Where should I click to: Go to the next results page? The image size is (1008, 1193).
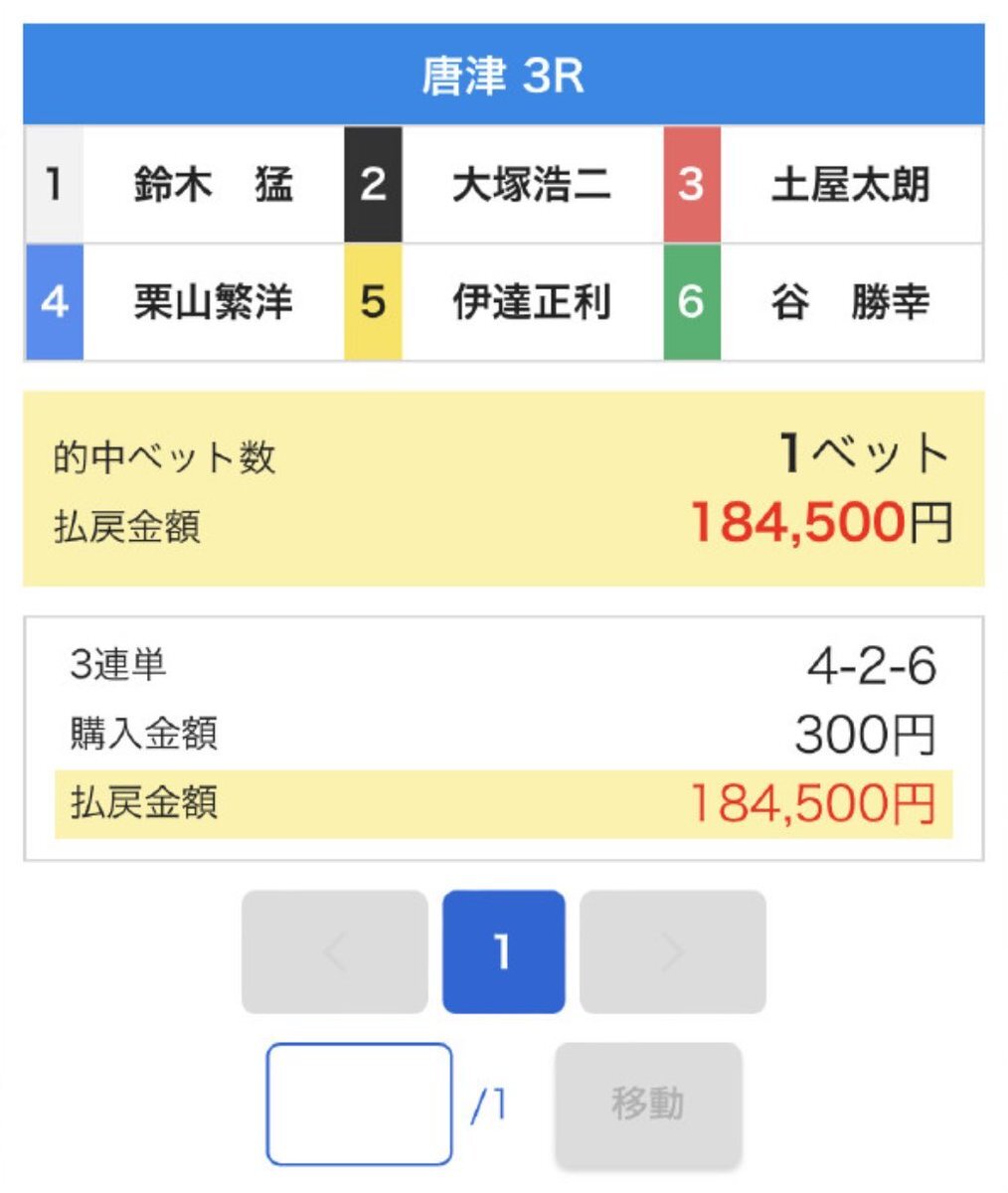pos(672,951)
